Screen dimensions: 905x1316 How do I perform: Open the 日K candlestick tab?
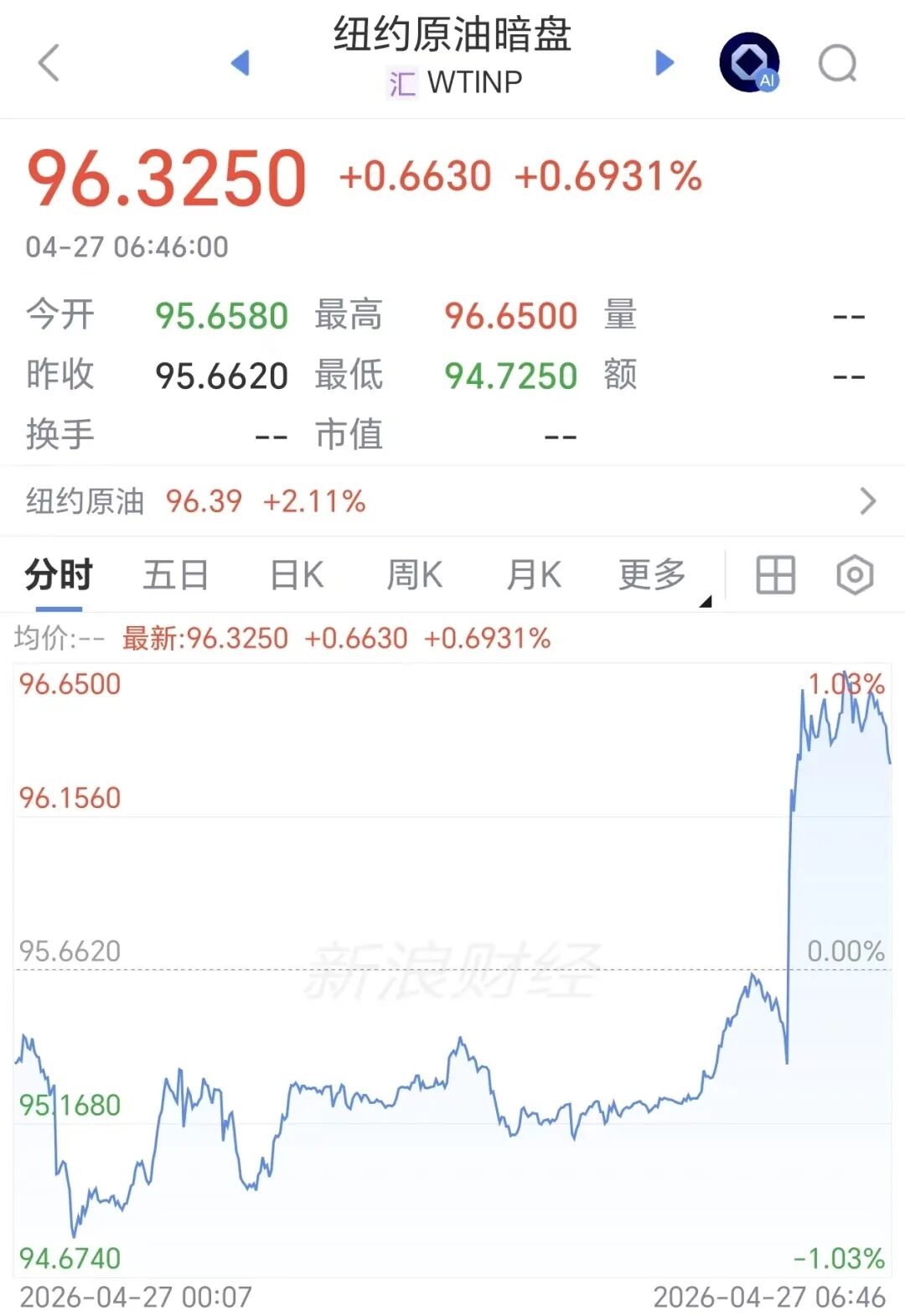[295, 574]
